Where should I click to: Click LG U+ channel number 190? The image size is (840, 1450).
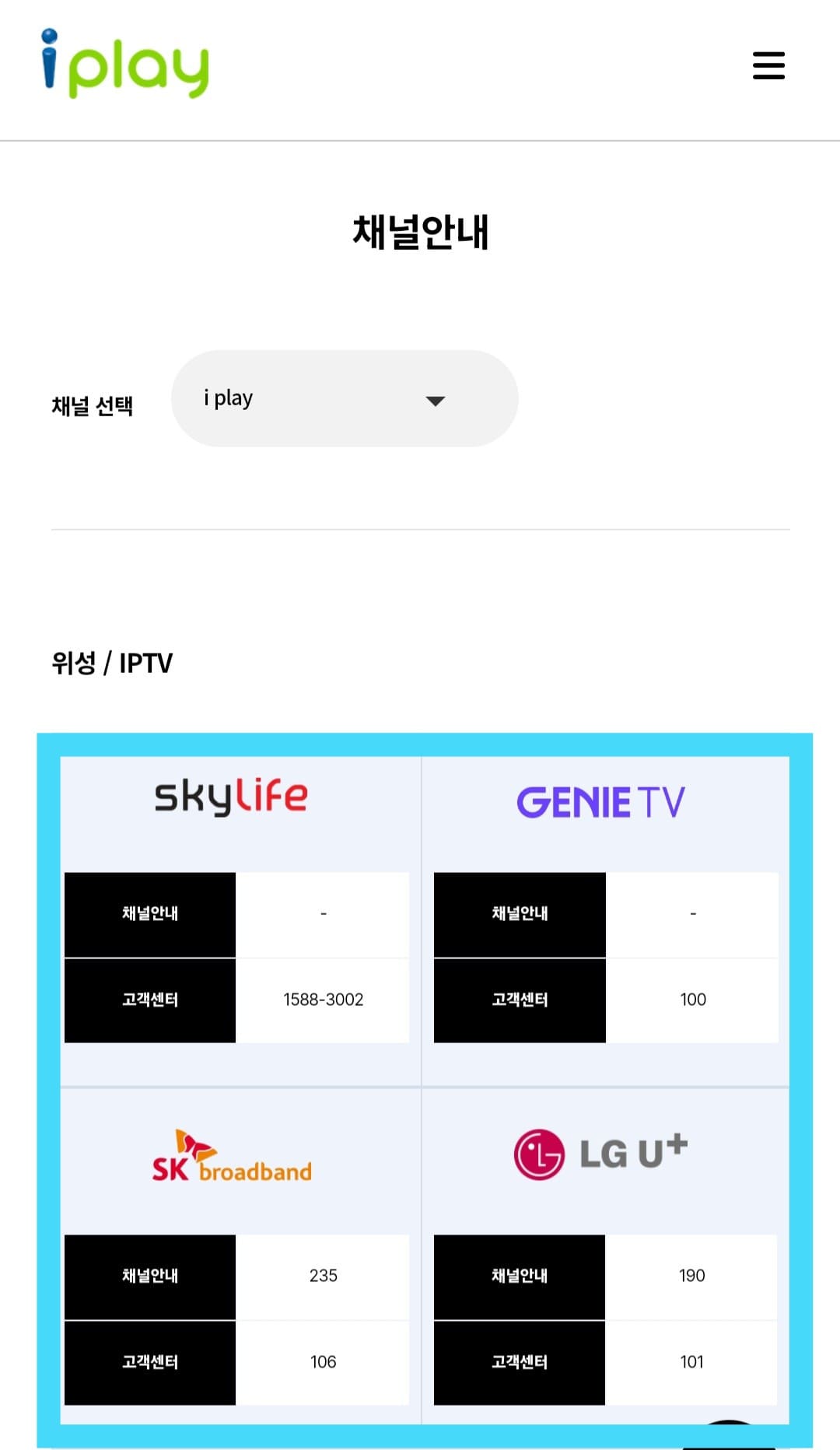coord(693,1276)
